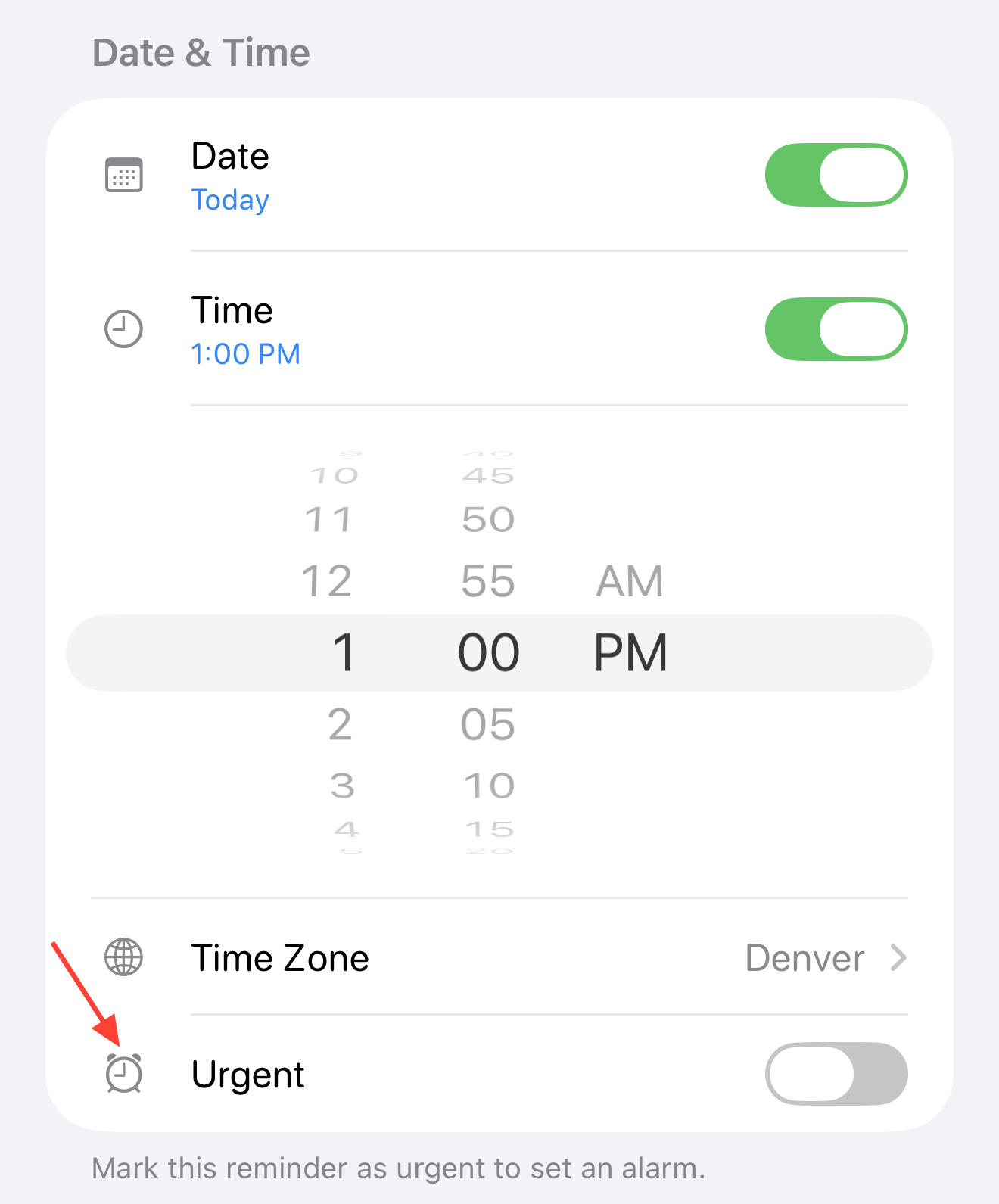999x1204 pixels.
Task: Disable the Time toggle
Action: point(836,329)
